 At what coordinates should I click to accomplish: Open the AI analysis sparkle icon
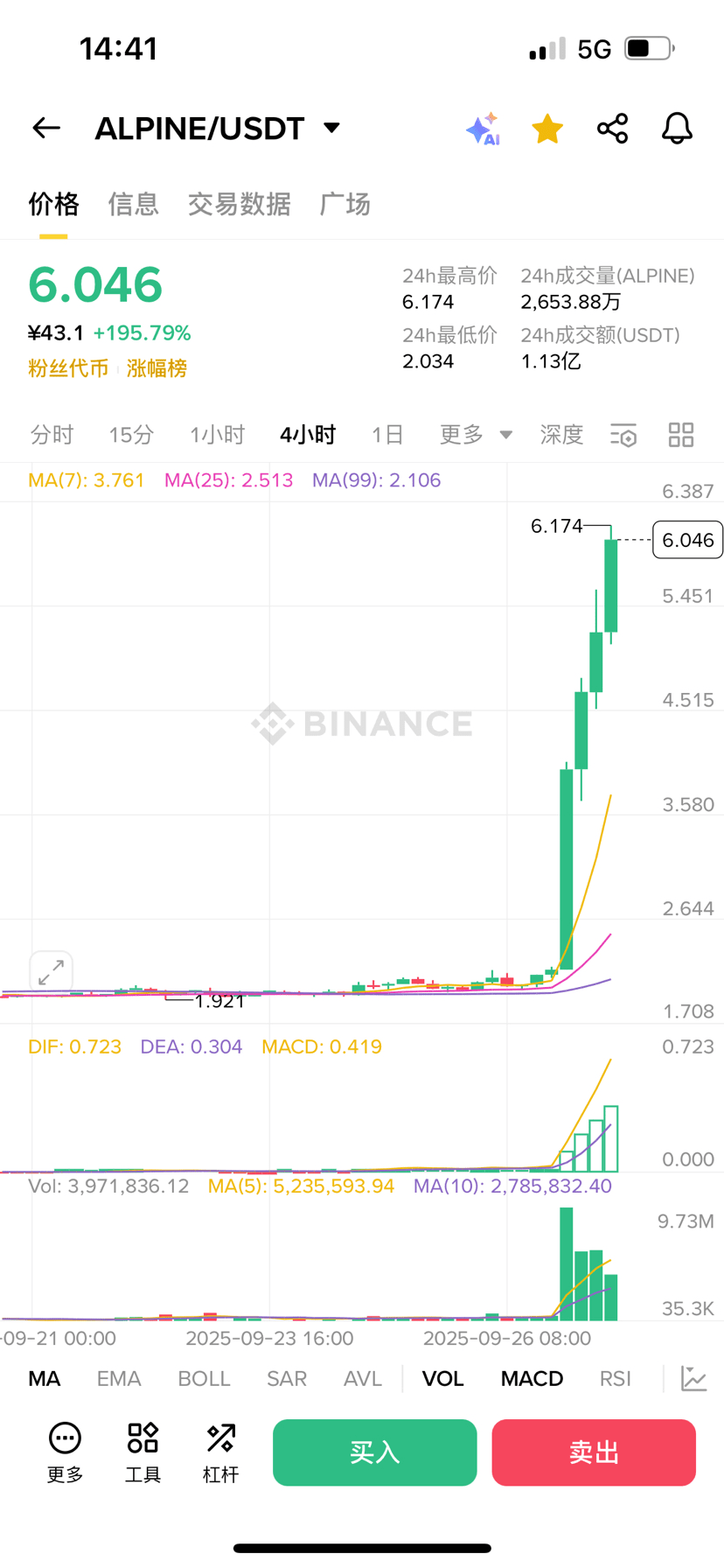tap(483, 129)
